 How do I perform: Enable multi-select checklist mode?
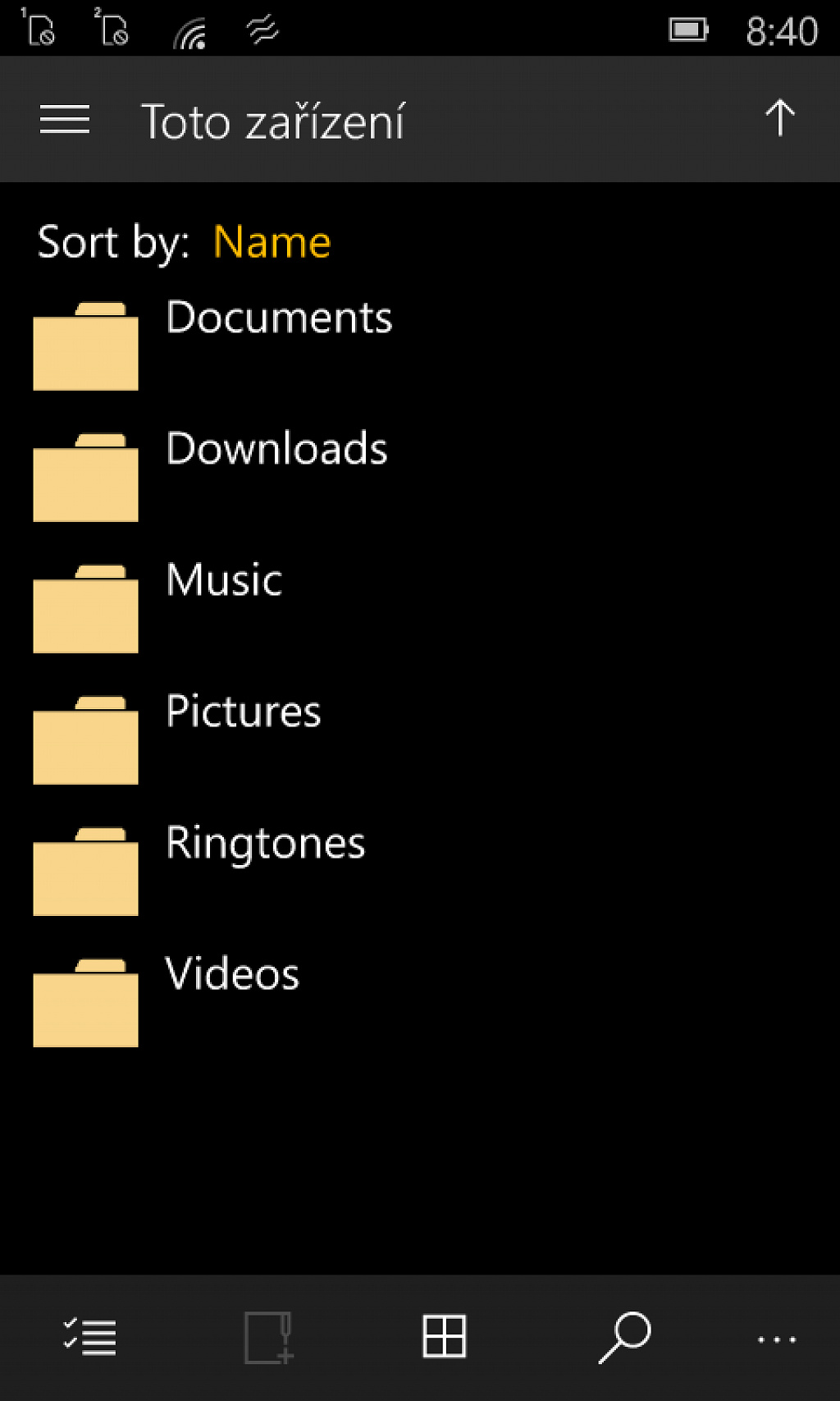tap(89, 1337)
